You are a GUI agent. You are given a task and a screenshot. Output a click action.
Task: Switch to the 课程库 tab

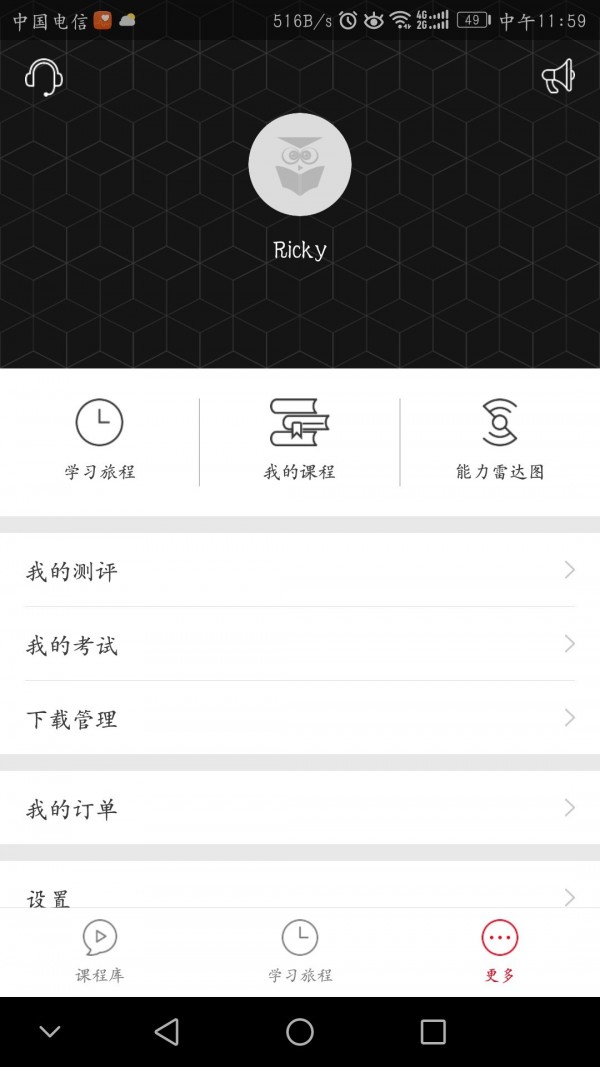pyautogui.click(x=100, y=952)
